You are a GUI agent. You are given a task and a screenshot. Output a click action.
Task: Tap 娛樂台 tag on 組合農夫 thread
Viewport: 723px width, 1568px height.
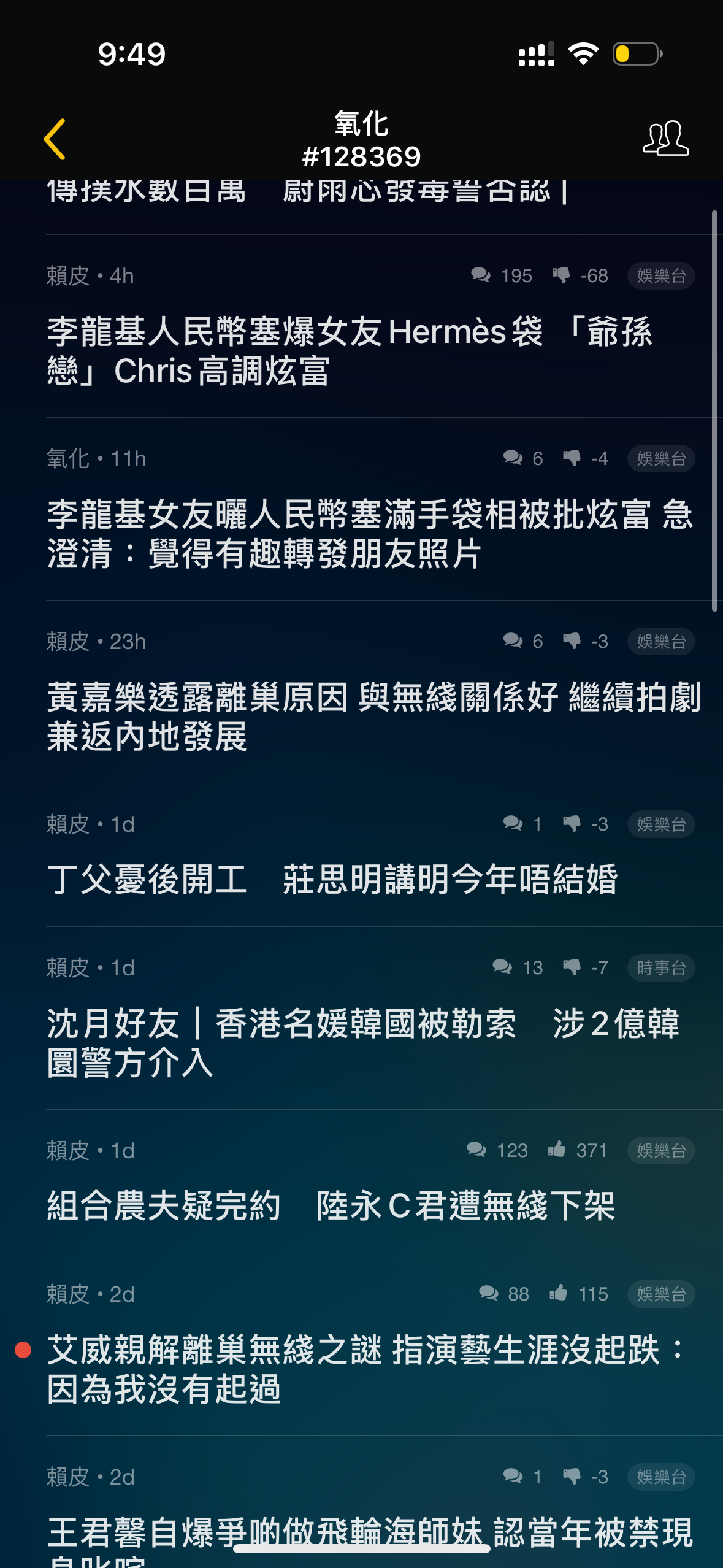pyautogui.click(x=661, y=1150)
